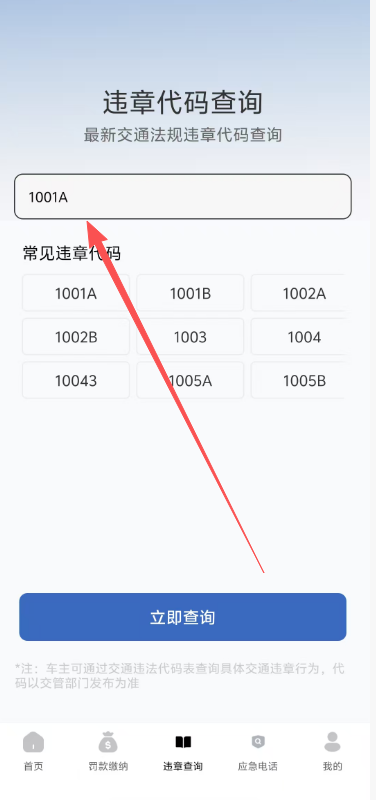Select the 1002B code chip
Screen dimensions: 376x800
tap(76, 337)
